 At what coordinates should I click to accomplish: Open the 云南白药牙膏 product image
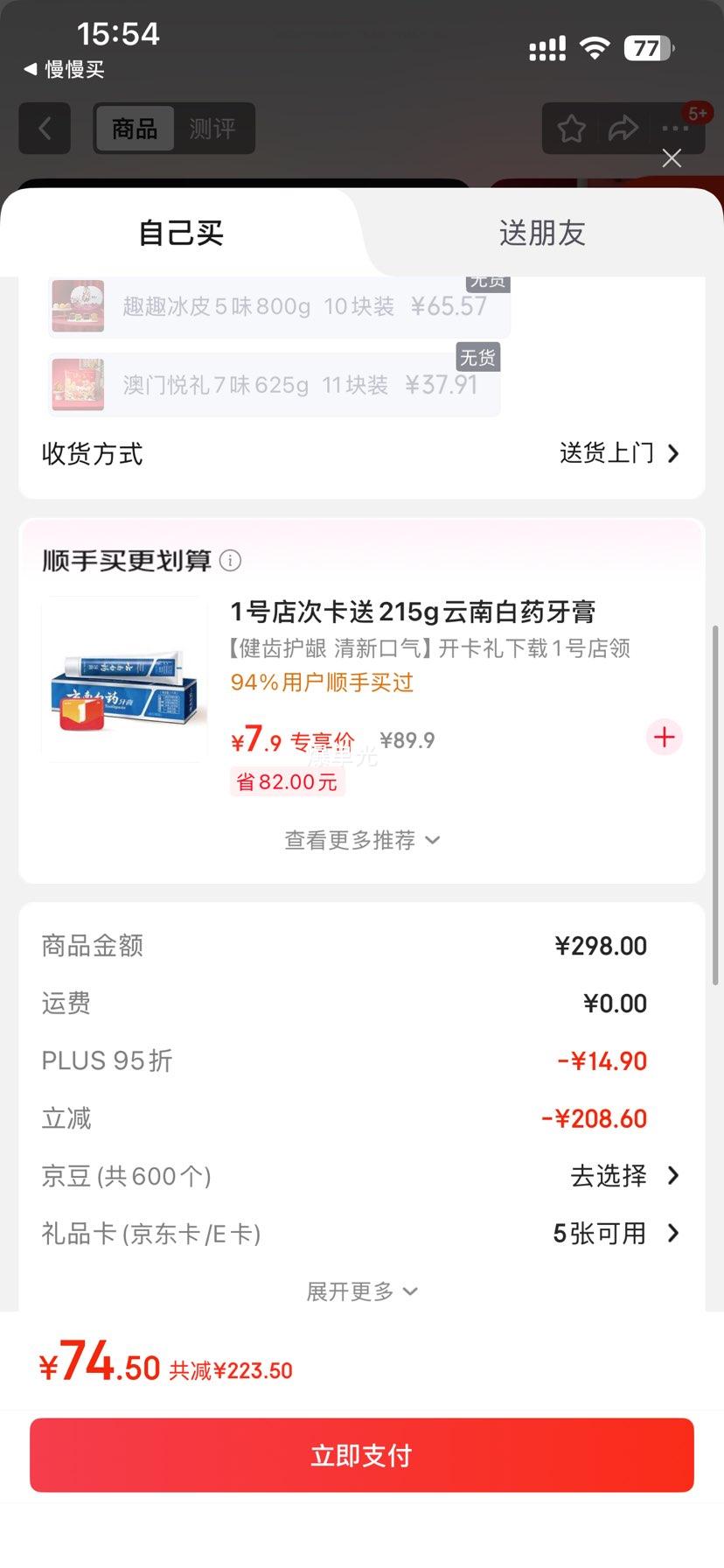tap(125, 680)
